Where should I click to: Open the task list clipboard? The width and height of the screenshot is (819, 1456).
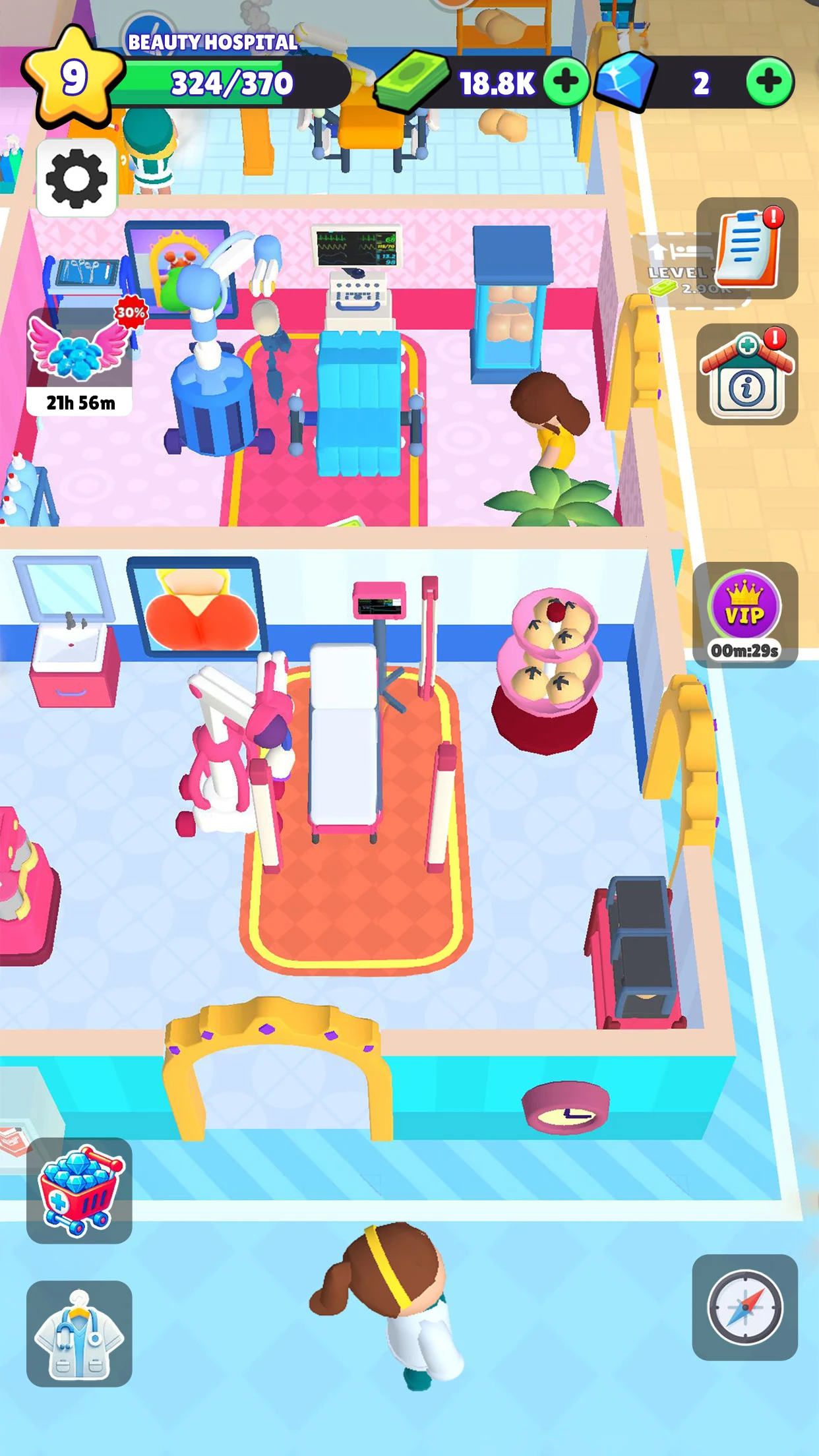[x=747, y=248]
